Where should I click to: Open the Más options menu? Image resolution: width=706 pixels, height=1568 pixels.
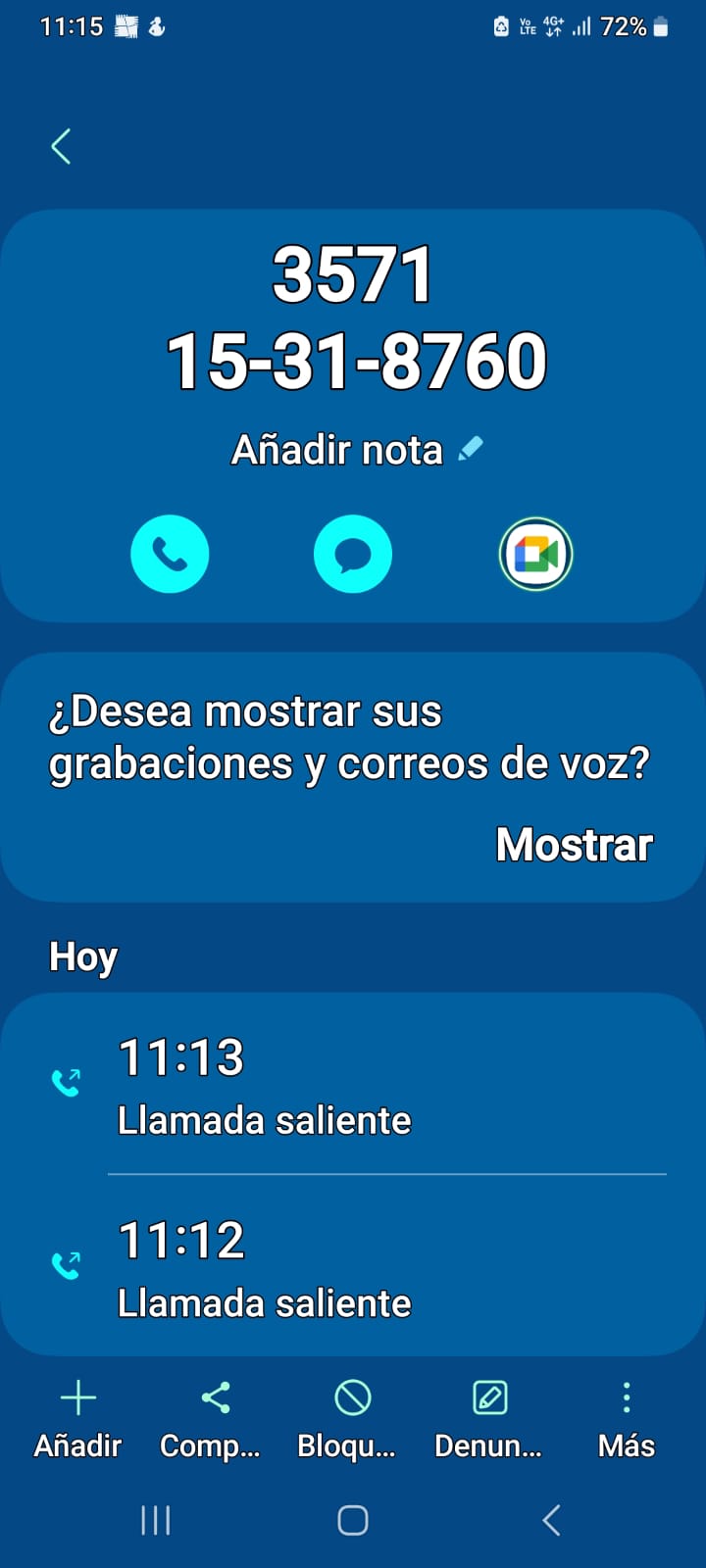626,1417
